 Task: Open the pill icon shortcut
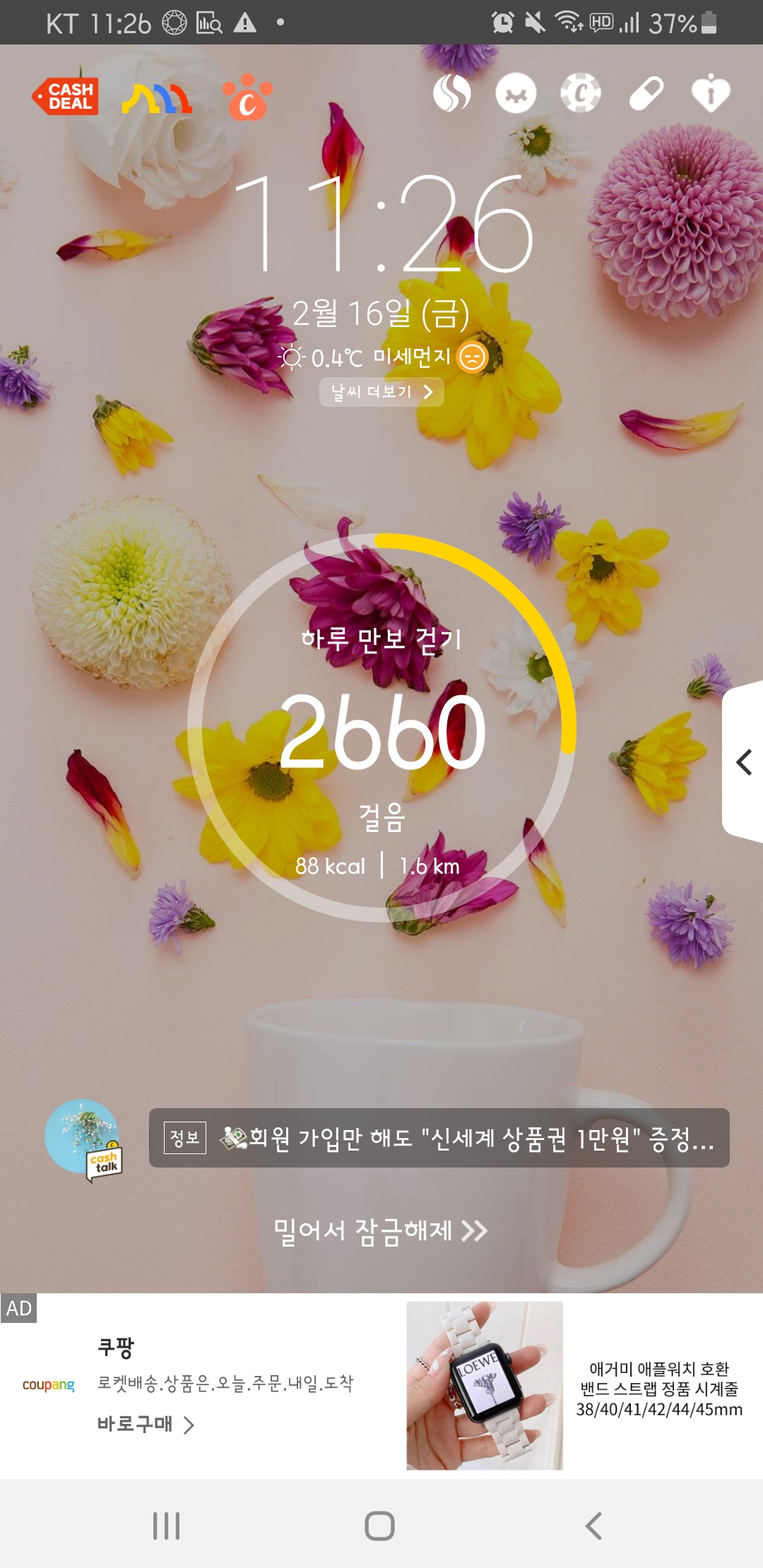point(646,94)
